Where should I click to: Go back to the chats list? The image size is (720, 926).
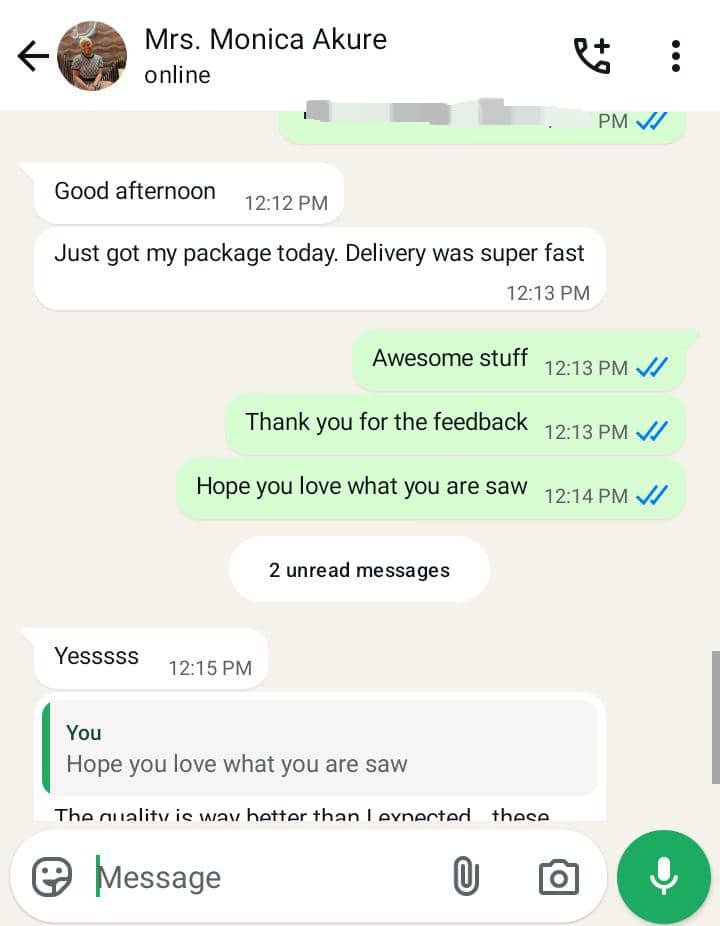tap(33, 56)
